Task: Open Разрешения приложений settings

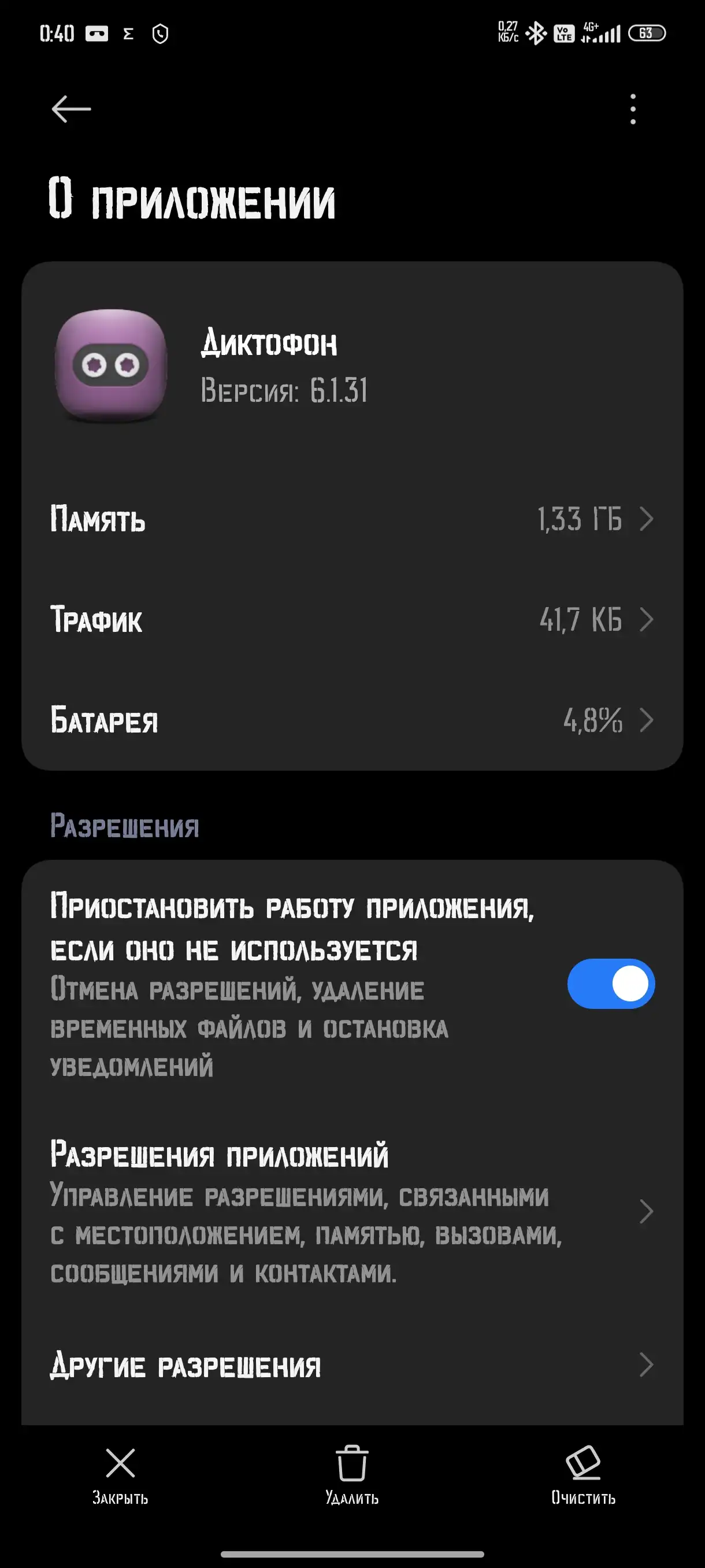Action: (x=352, y=1211)
